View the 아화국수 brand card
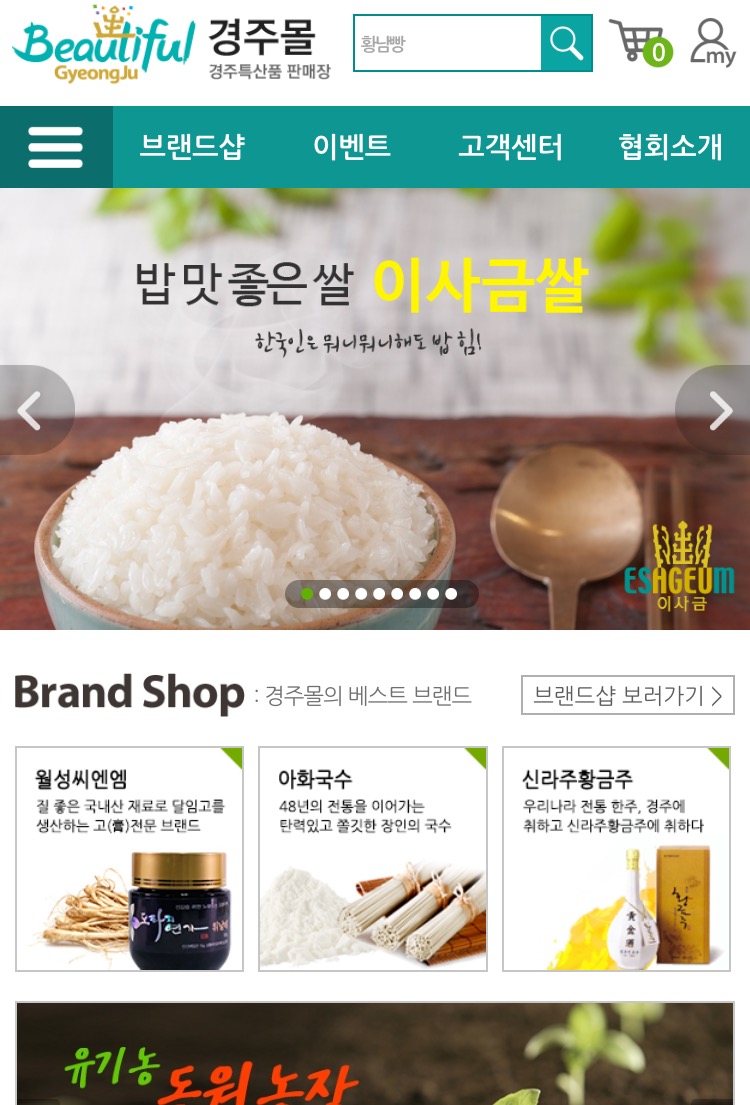This screenshot has width=750, height=1105. click(372, 859)
